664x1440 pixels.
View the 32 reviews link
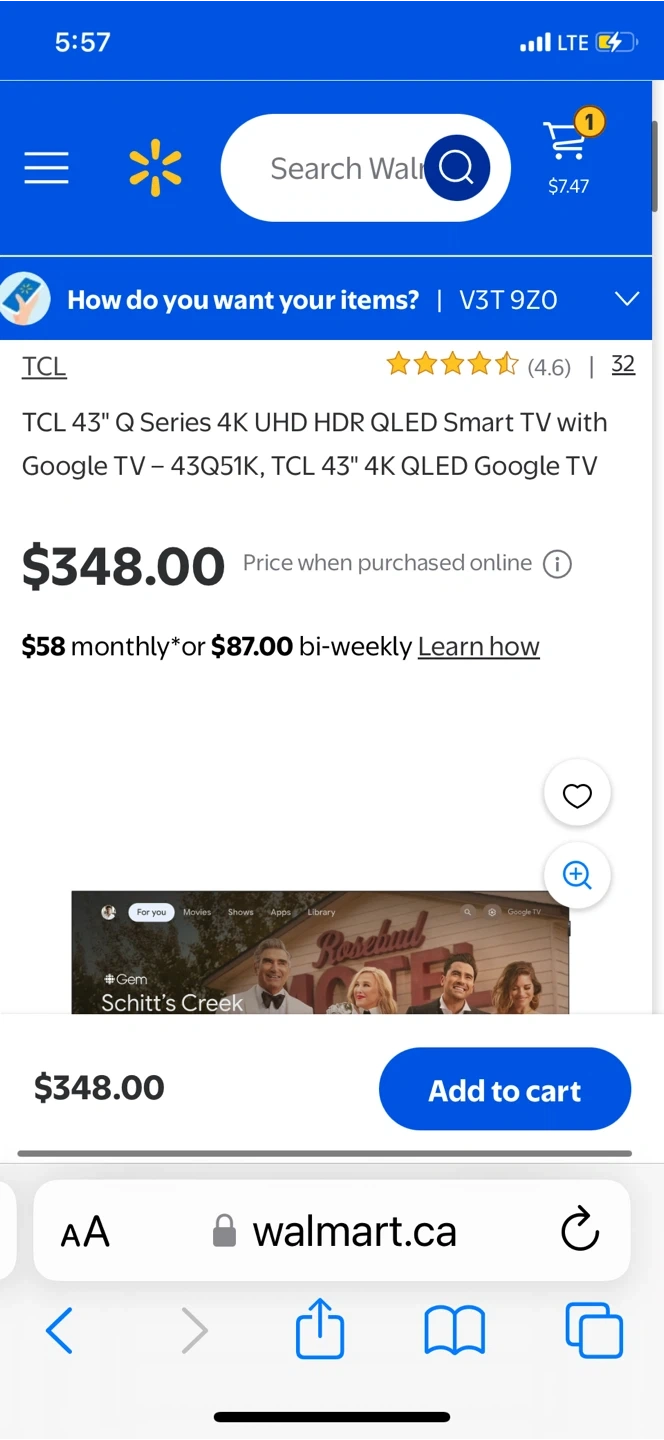click(x=623, y=364)
